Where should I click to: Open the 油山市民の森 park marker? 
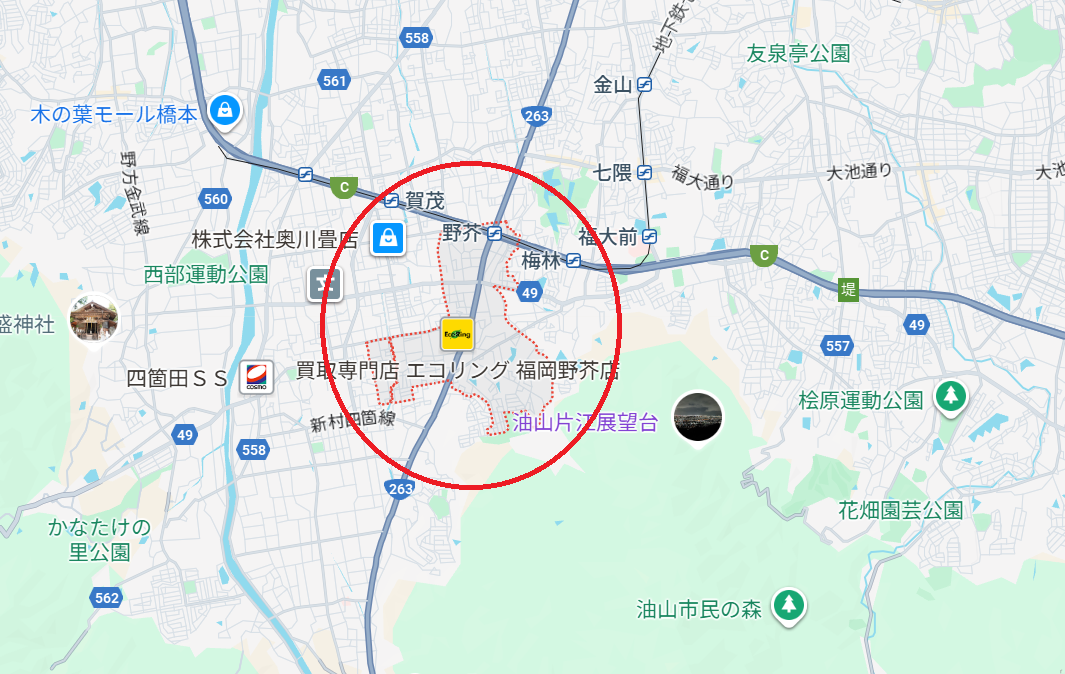(789, 604)
